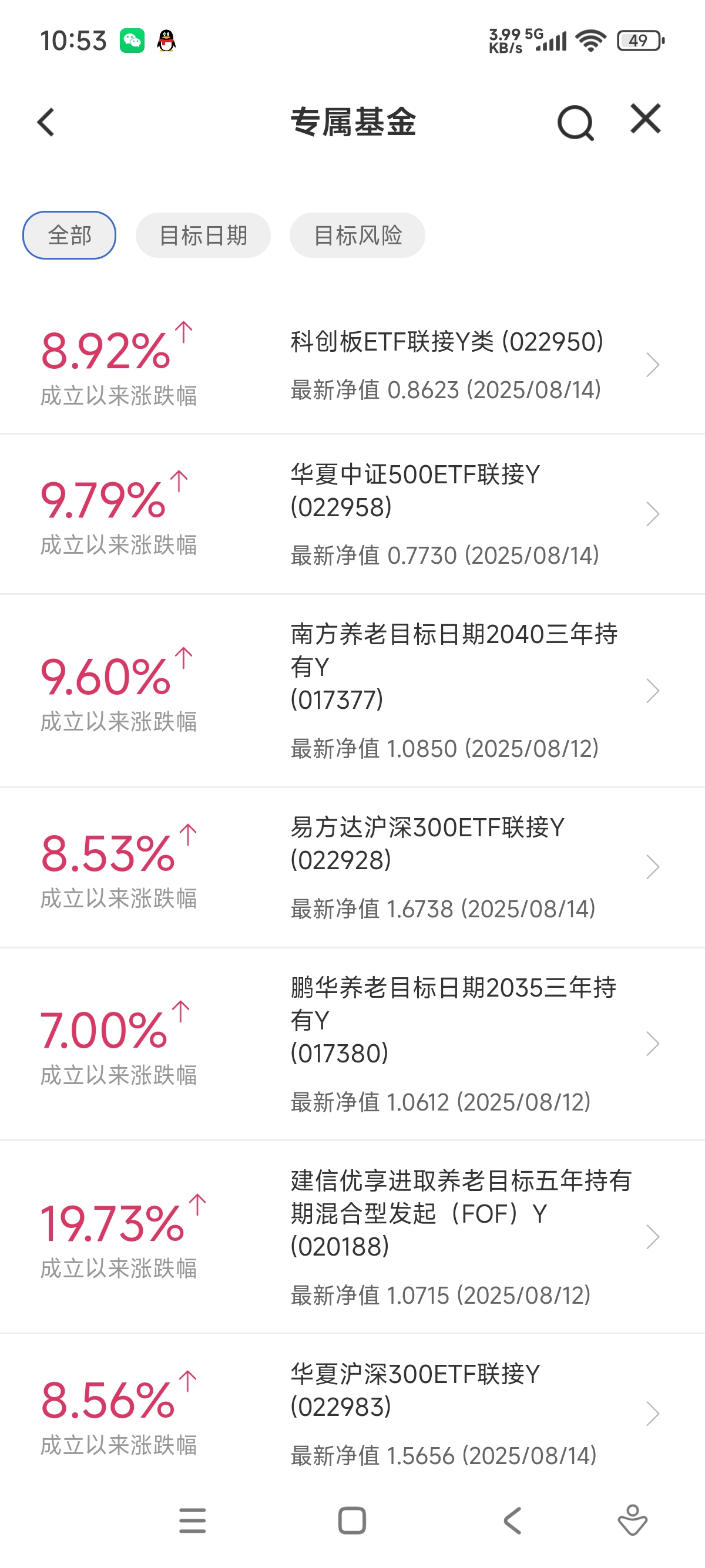
Task: Open the search magnifier icon
Action: click(575, 122)
